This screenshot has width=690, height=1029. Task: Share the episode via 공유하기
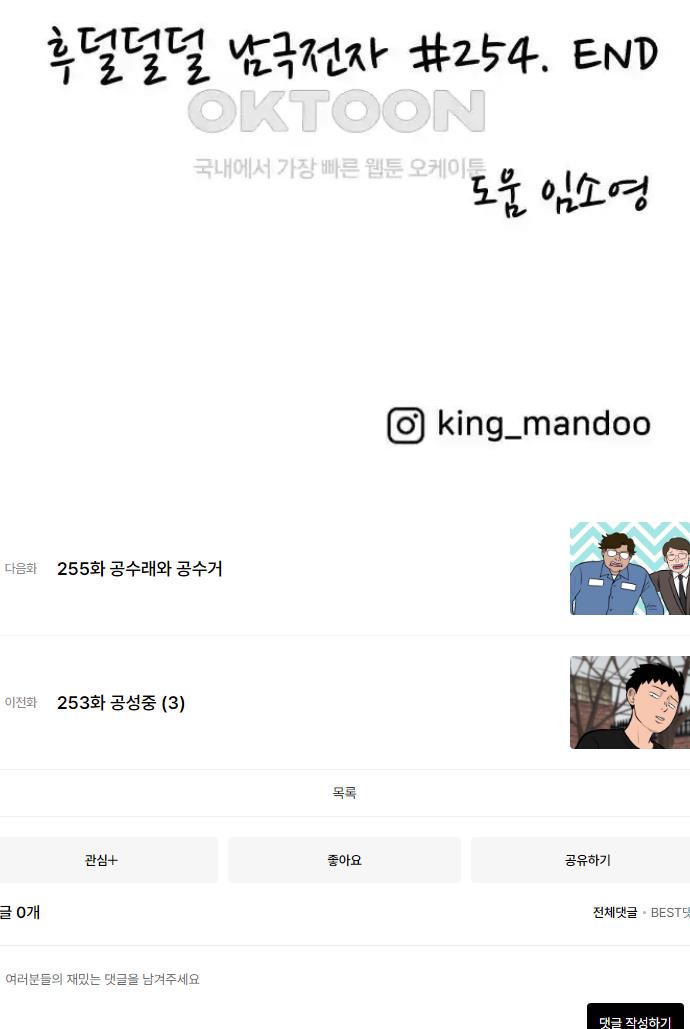pyautogui.click(x=585, y=860)
